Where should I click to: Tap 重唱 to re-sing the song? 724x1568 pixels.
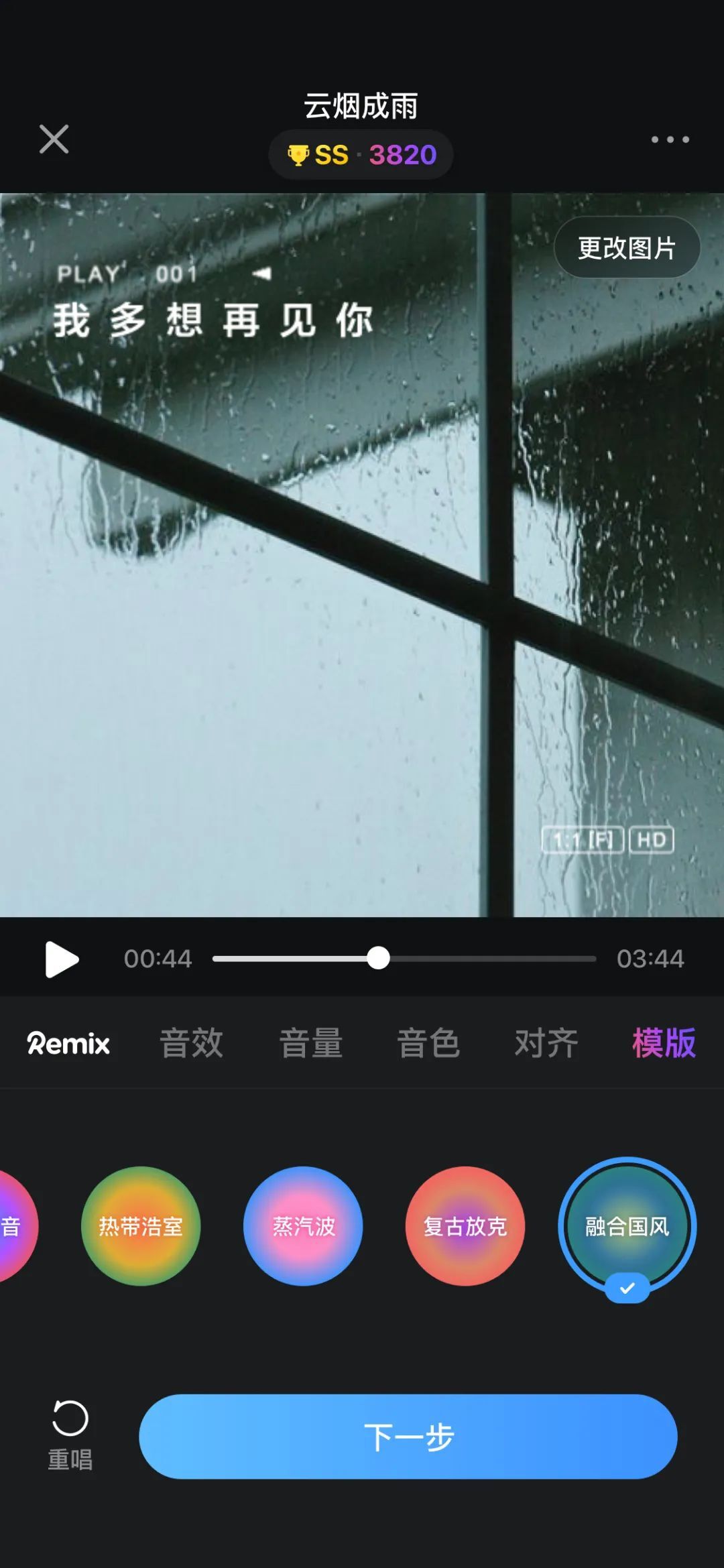point(70,1435)
